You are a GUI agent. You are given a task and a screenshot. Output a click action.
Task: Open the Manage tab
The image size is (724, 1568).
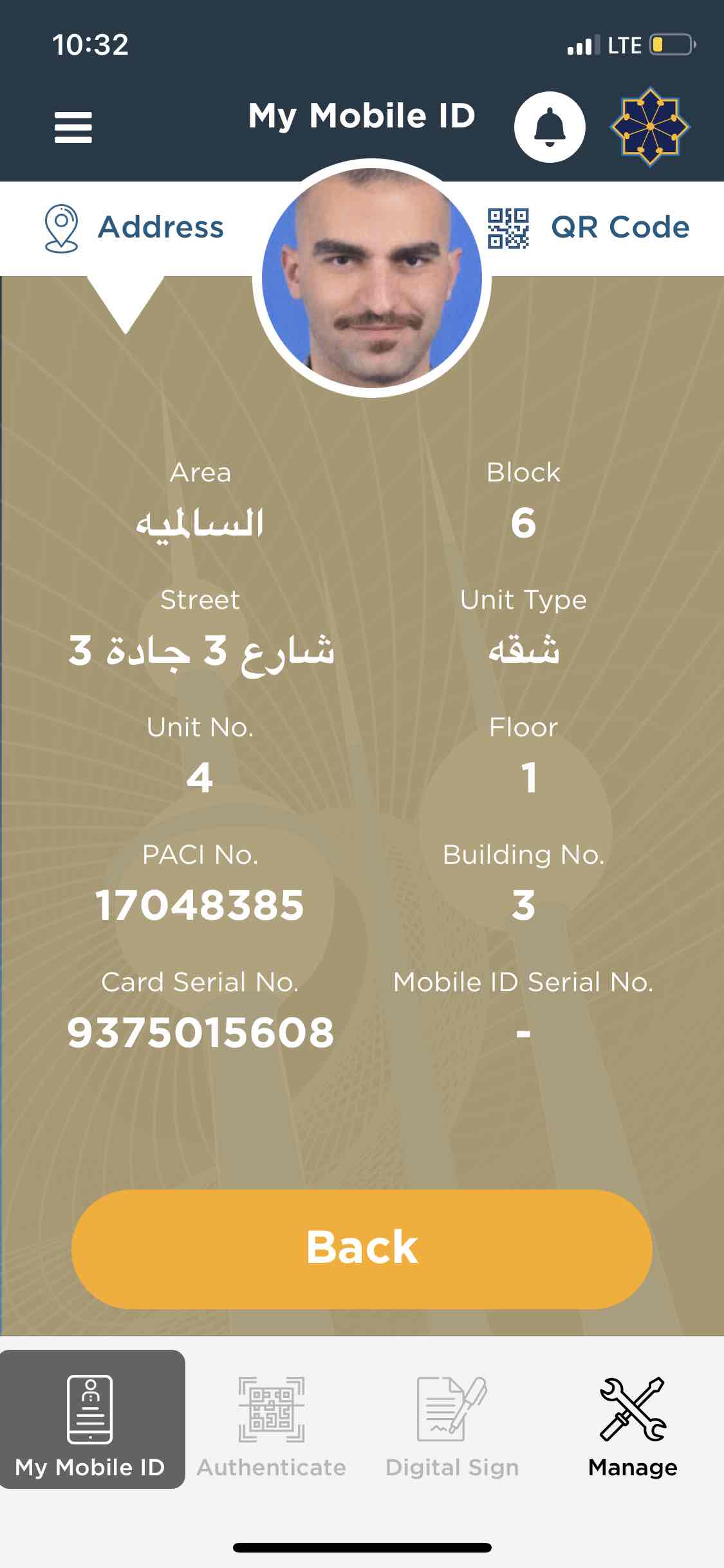click(x=633, y=1424)
